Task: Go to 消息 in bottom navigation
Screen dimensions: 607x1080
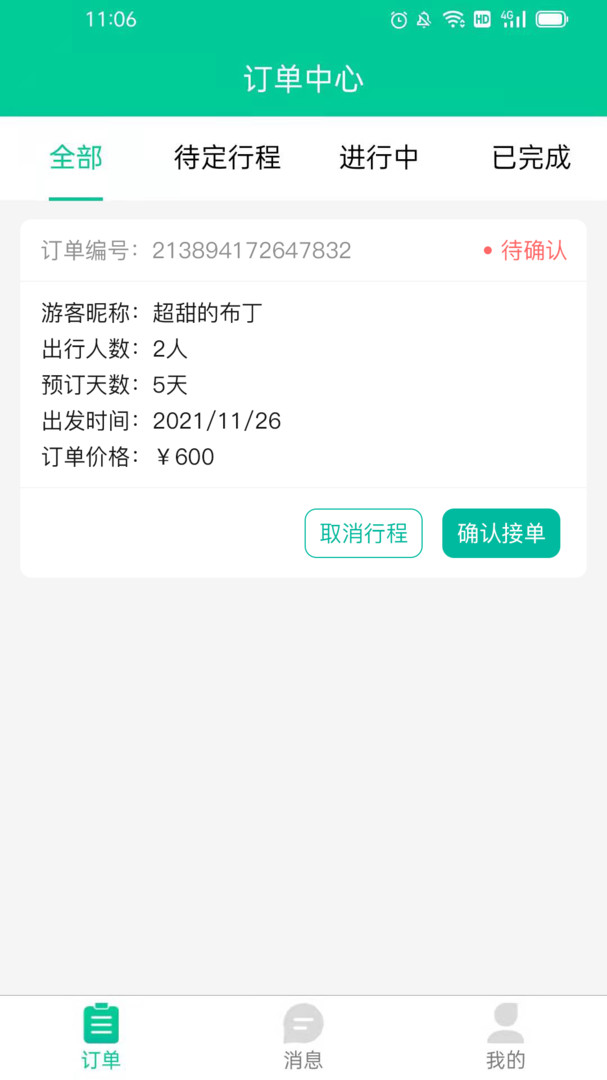Action: [x=303, y=1035]
